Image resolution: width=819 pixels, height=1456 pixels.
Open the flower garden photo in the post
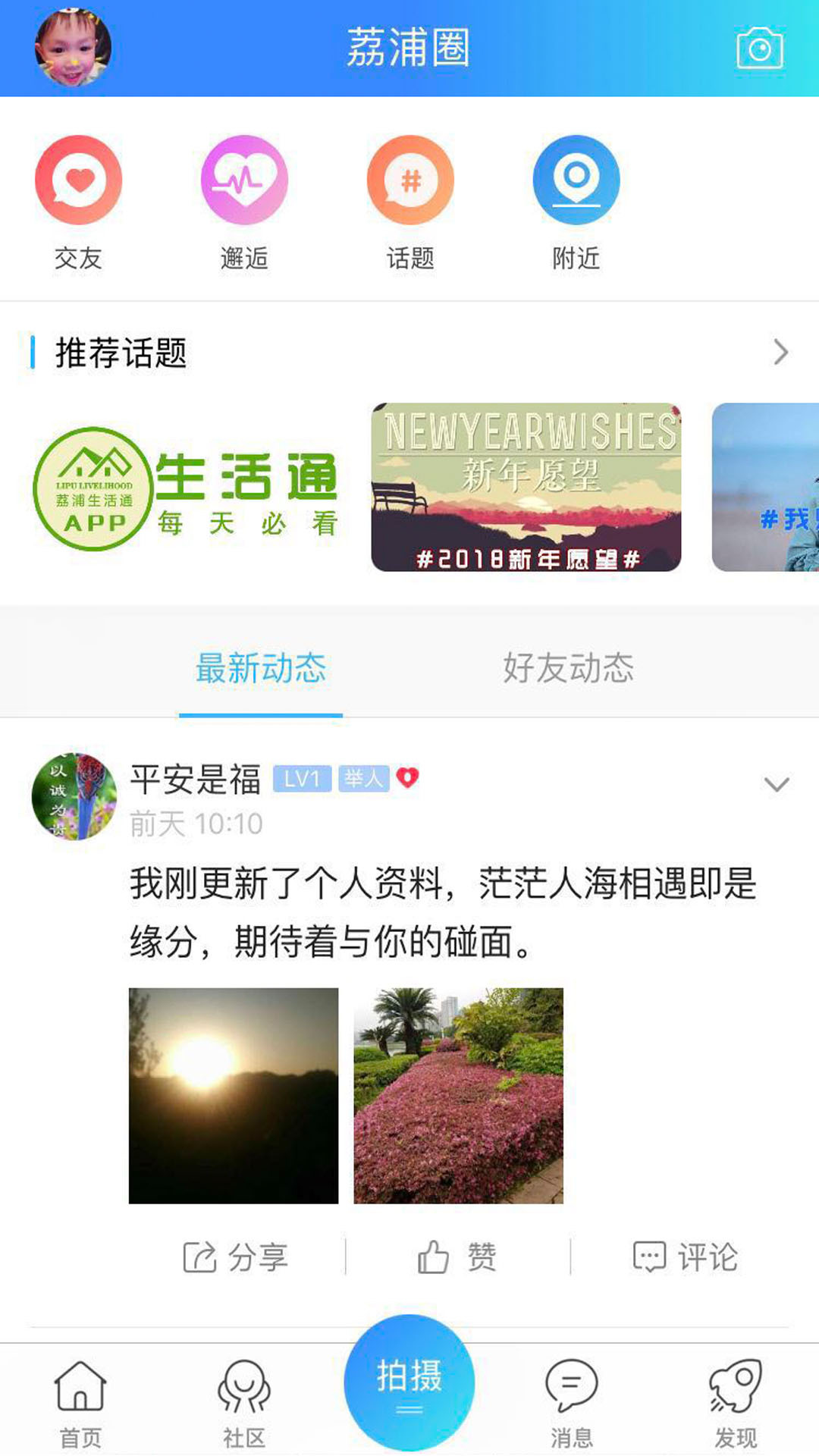[x=459, y=1095]
